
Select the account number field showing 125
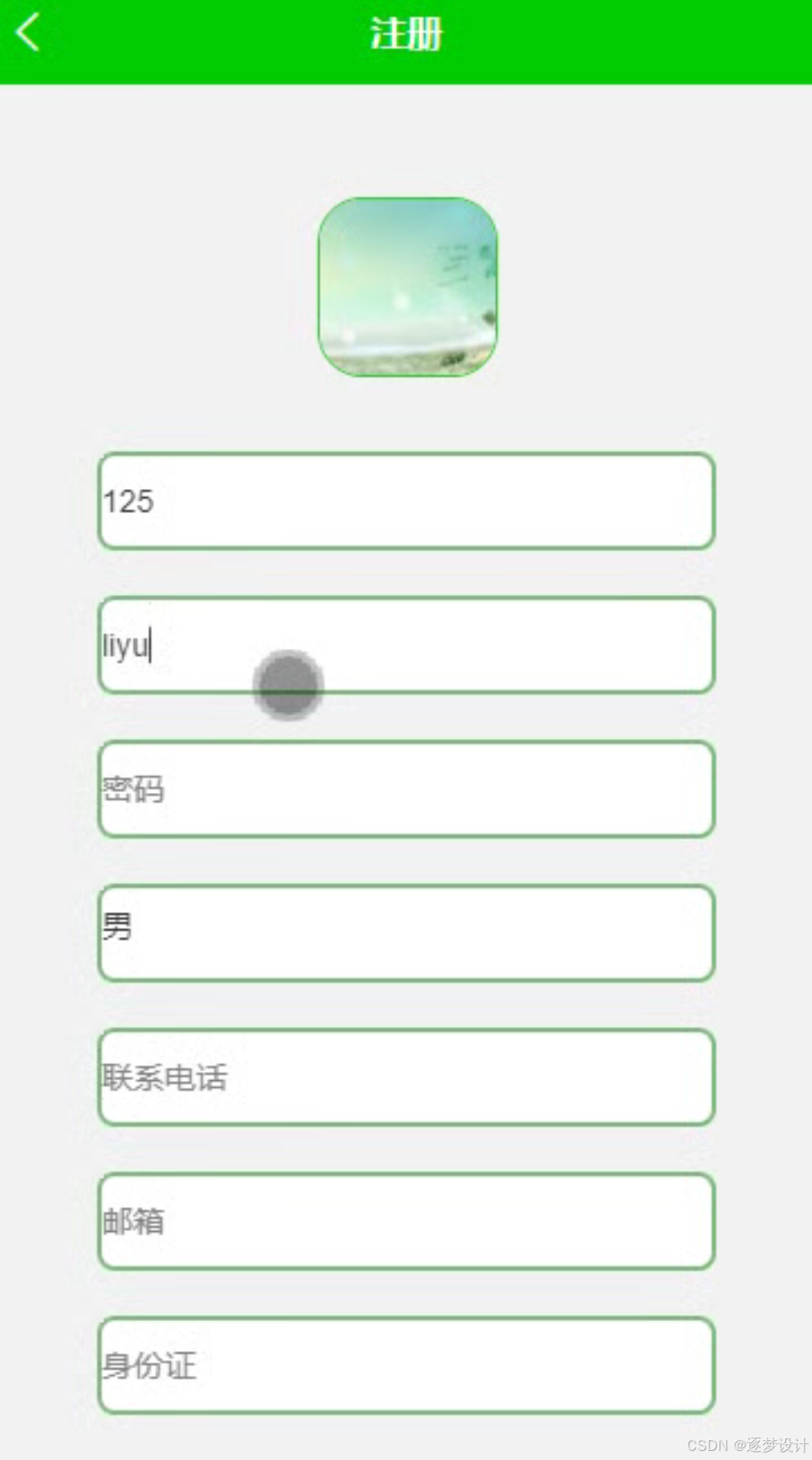[x=406, y=501]
